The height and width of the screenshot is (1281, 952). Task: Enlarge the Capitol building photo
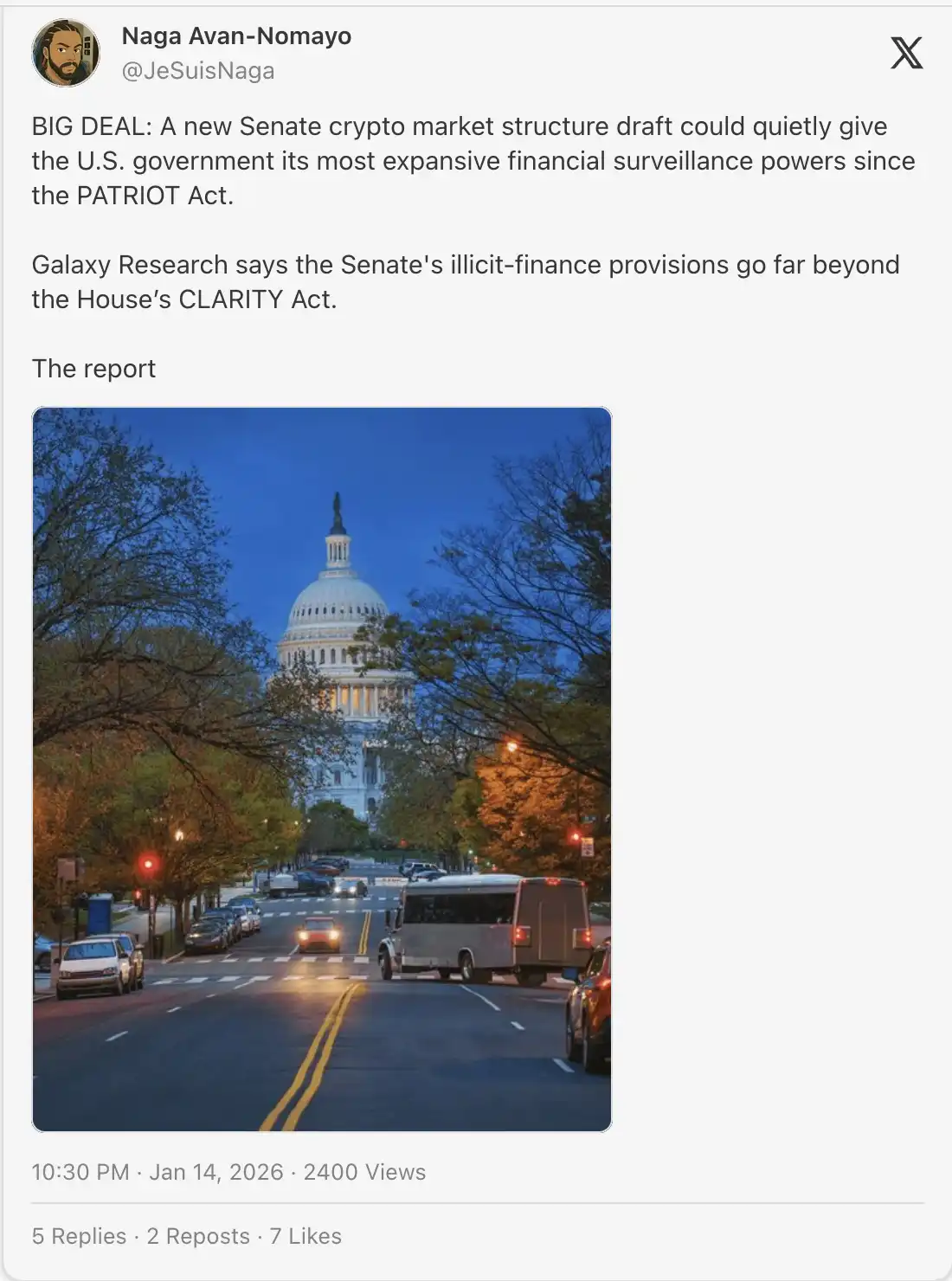[x=322, y=769]
